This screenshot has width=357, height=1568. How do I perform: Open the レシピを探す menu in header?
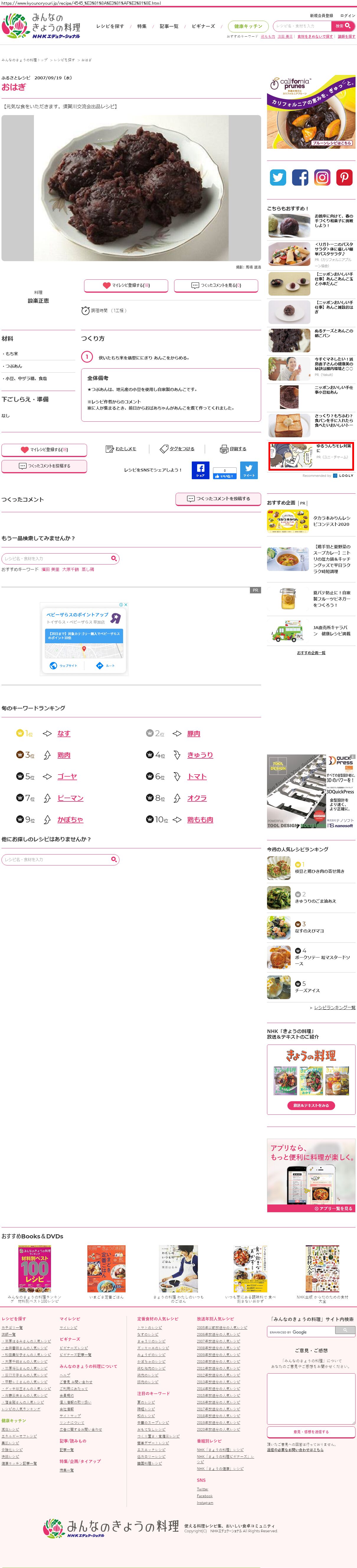click(x=109, y=26)
